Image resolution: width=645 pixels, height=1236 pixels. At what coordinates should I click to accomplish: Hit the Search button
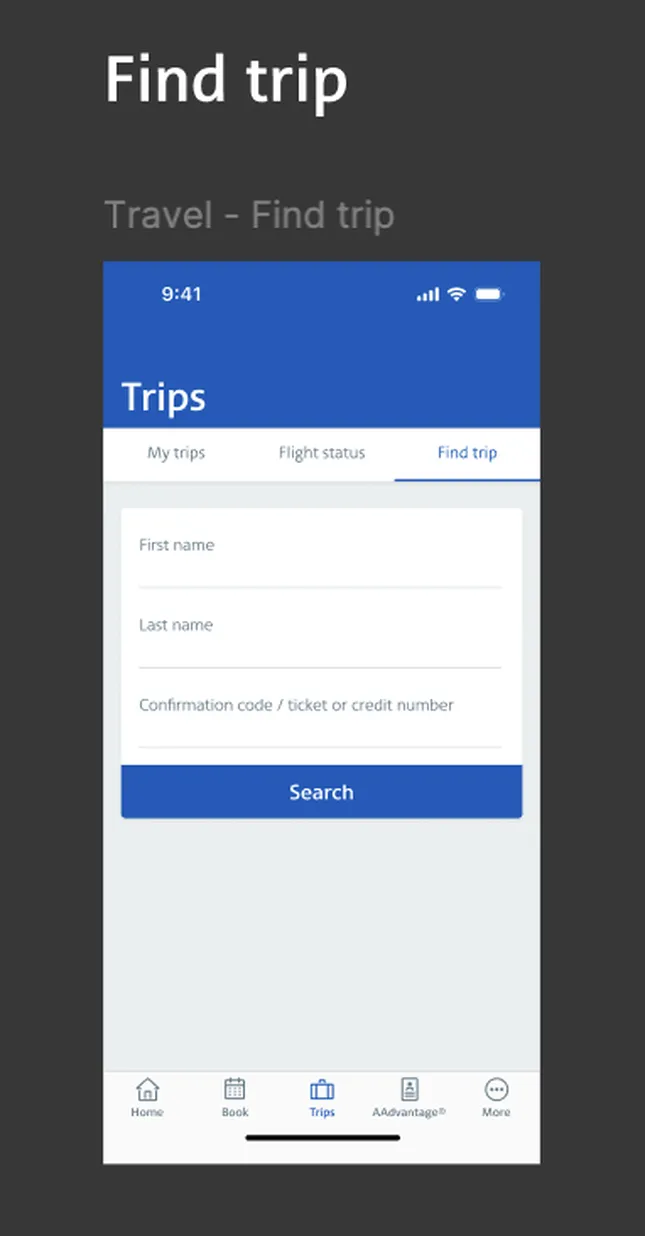321,792
